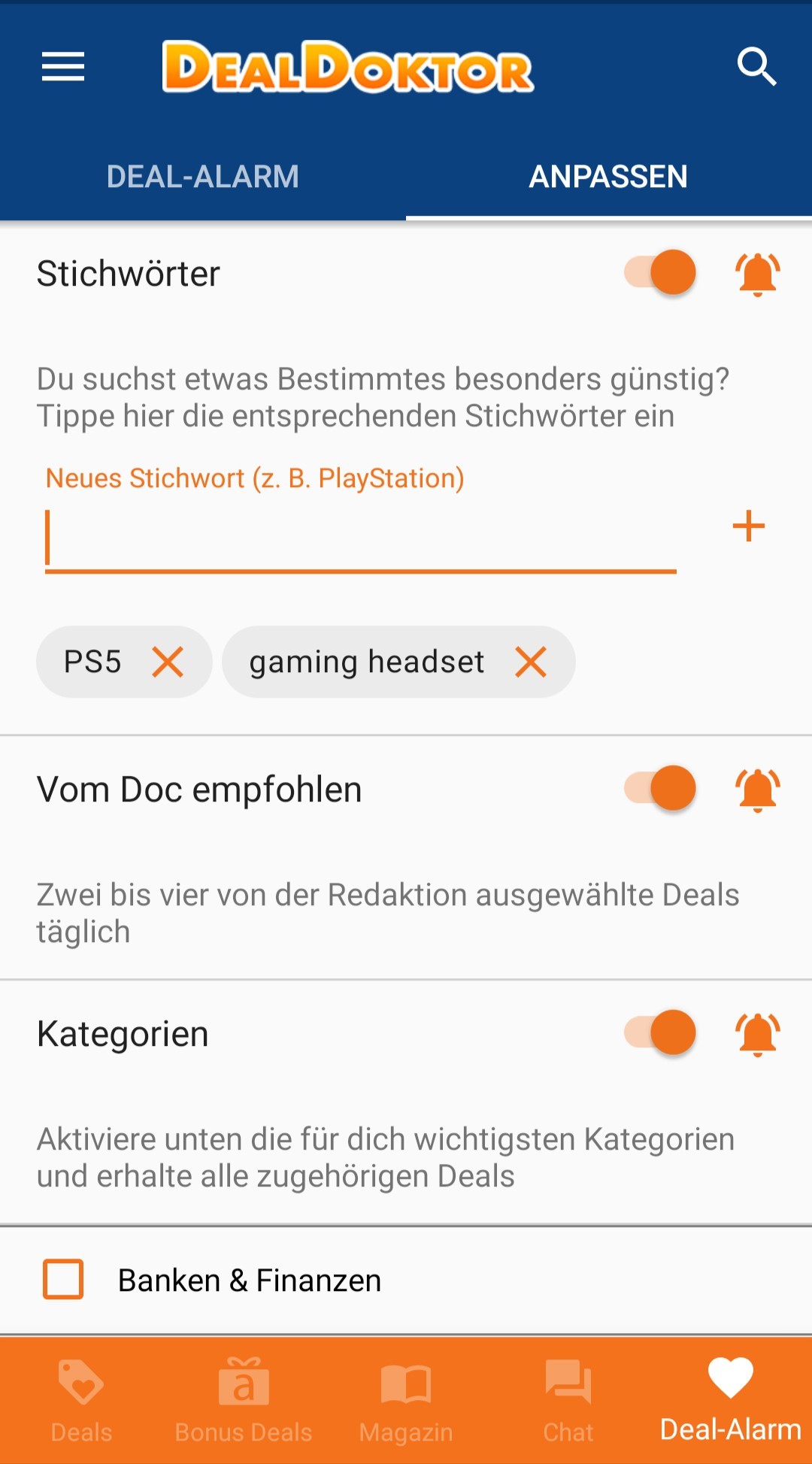Open search with the magnifier icon
Screen dimensions: 812x1464
click(x=756, y=66)
